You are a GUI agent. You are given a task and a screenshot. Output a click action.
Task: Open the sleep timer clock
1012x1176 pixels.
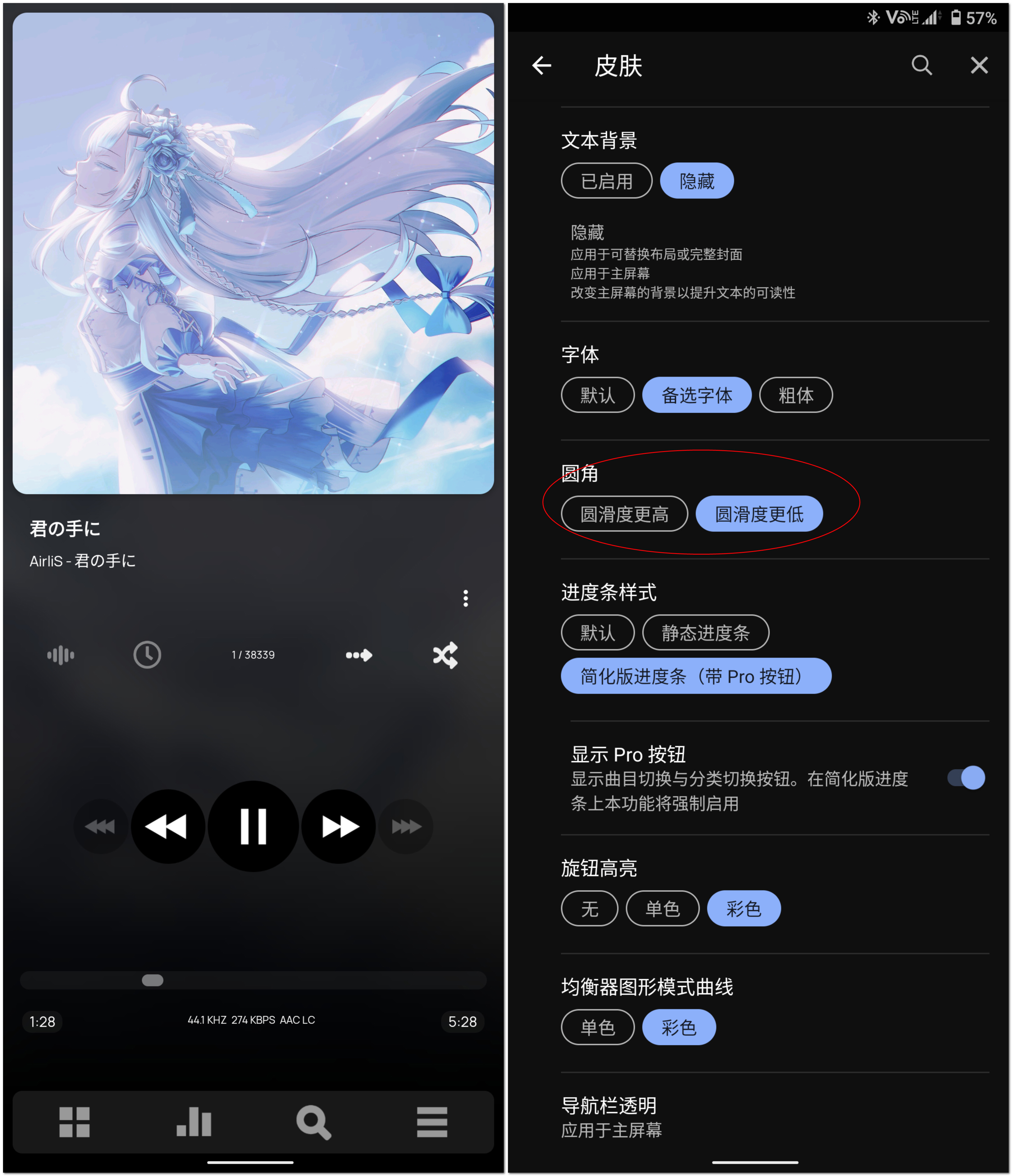[147, 655]
